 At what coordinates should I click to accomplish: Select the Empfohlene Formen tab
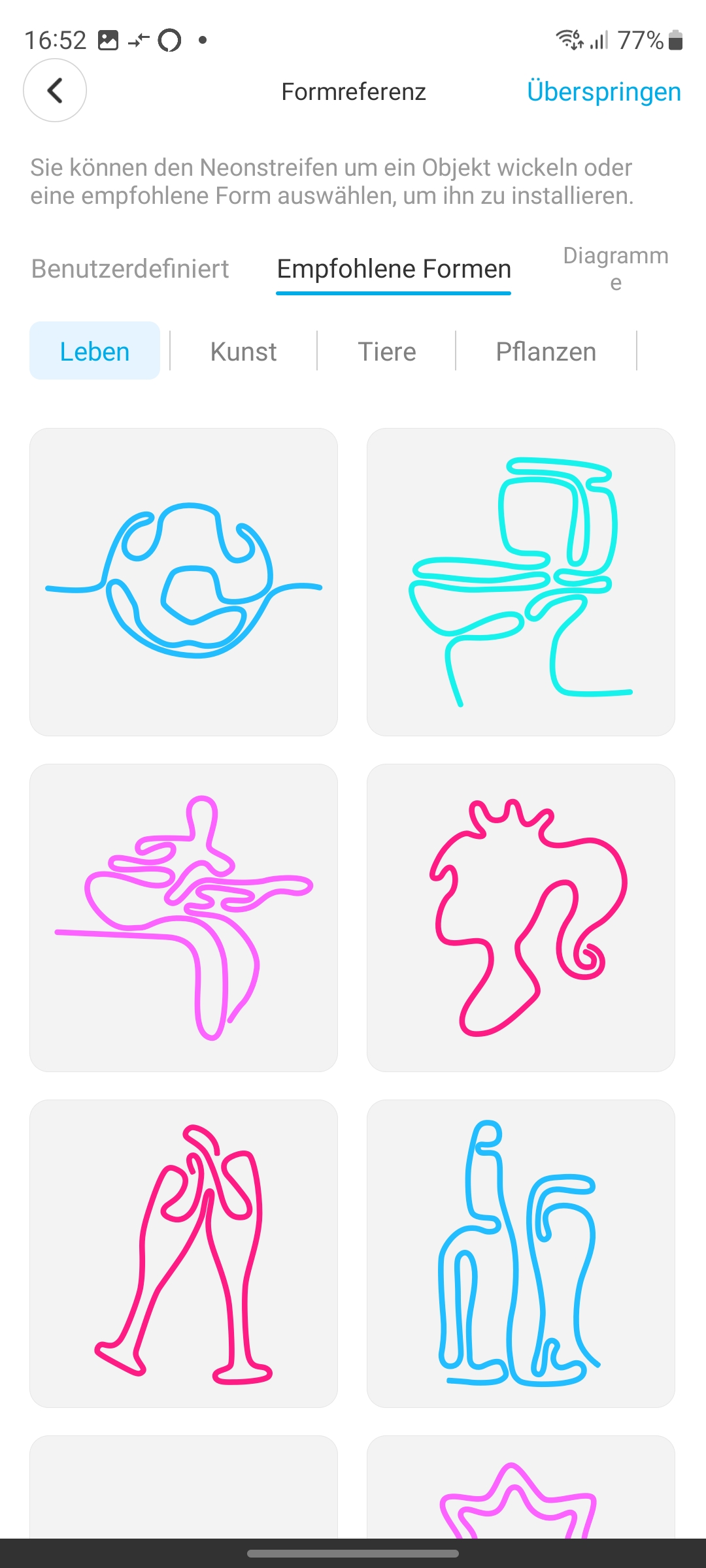pos(394,269)
